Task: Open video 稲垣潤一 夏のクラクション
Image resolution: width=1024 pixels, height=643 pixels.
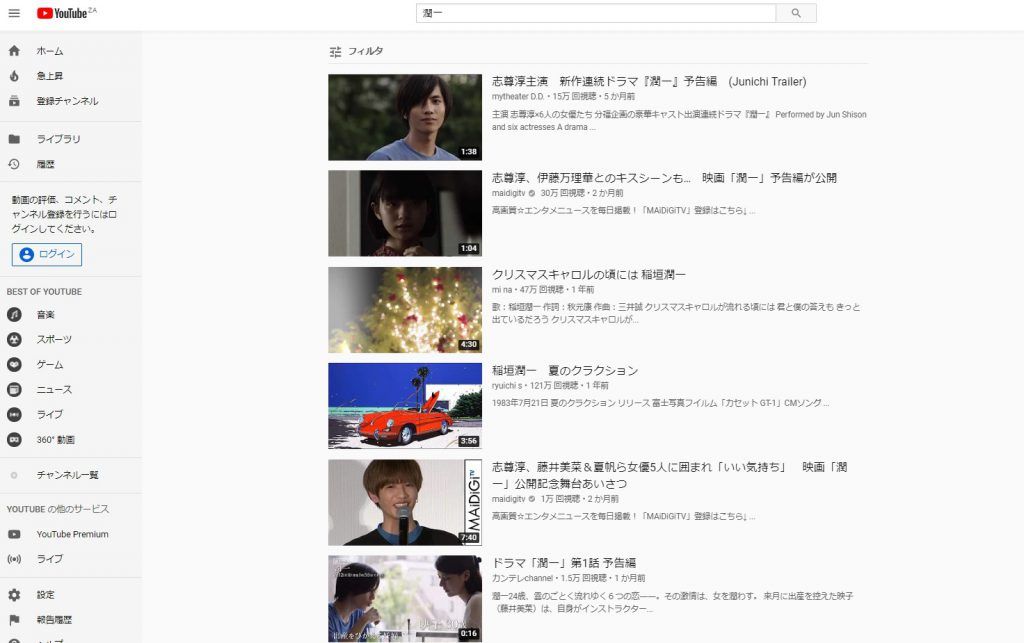Action: pos(564,371)
